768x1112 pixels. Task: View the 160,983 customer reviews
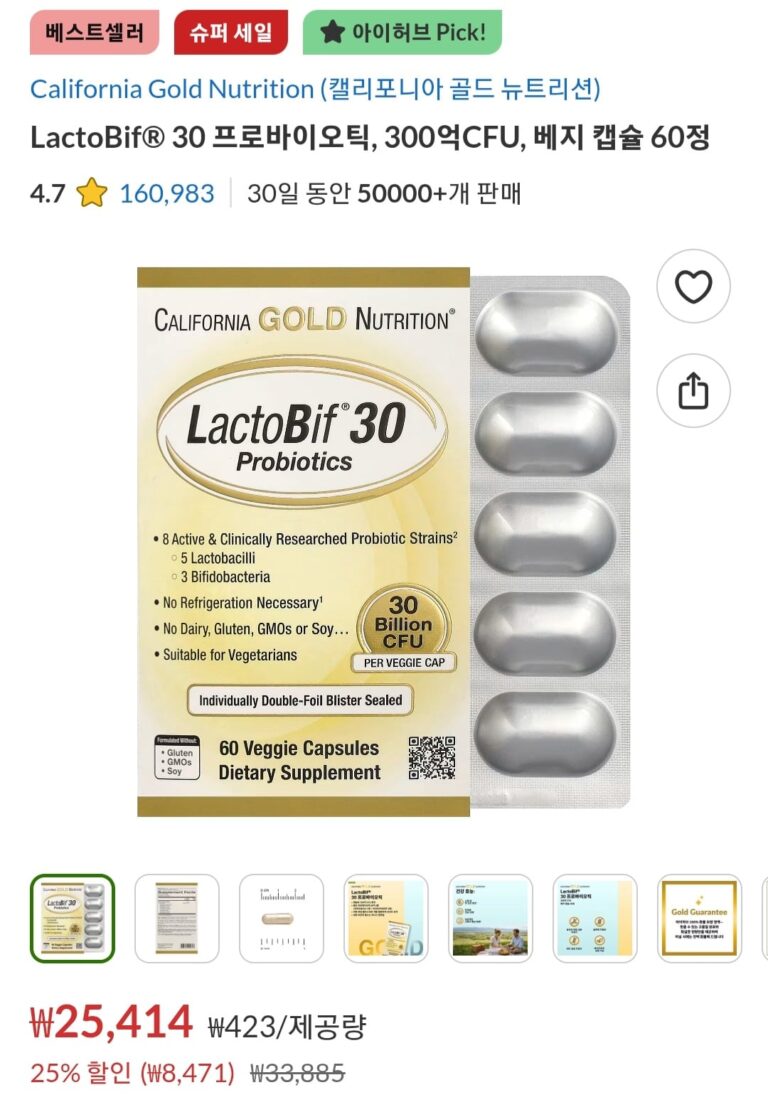coord(166,193)
